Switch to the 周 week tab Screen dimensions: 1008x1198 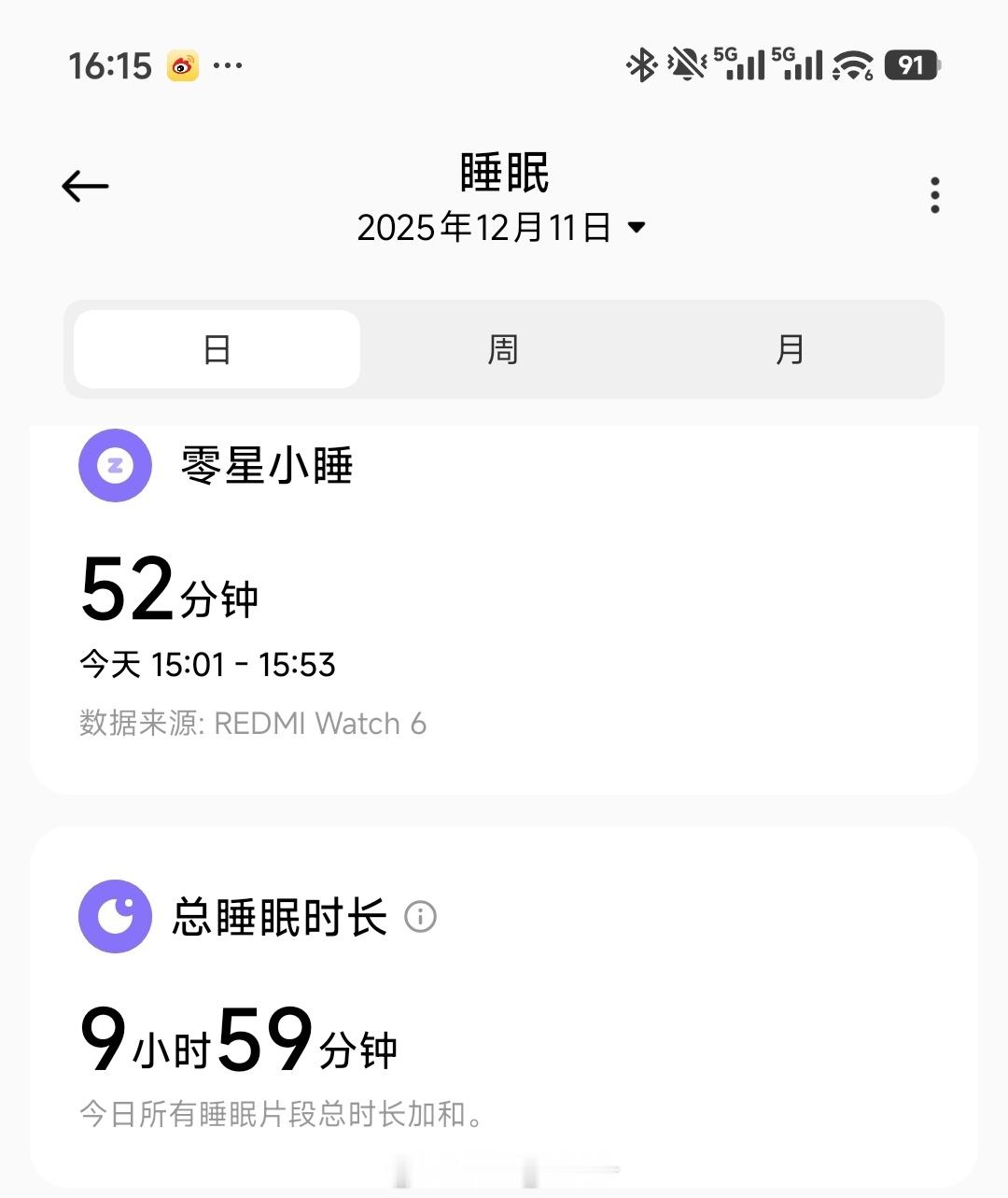[503, 350]
